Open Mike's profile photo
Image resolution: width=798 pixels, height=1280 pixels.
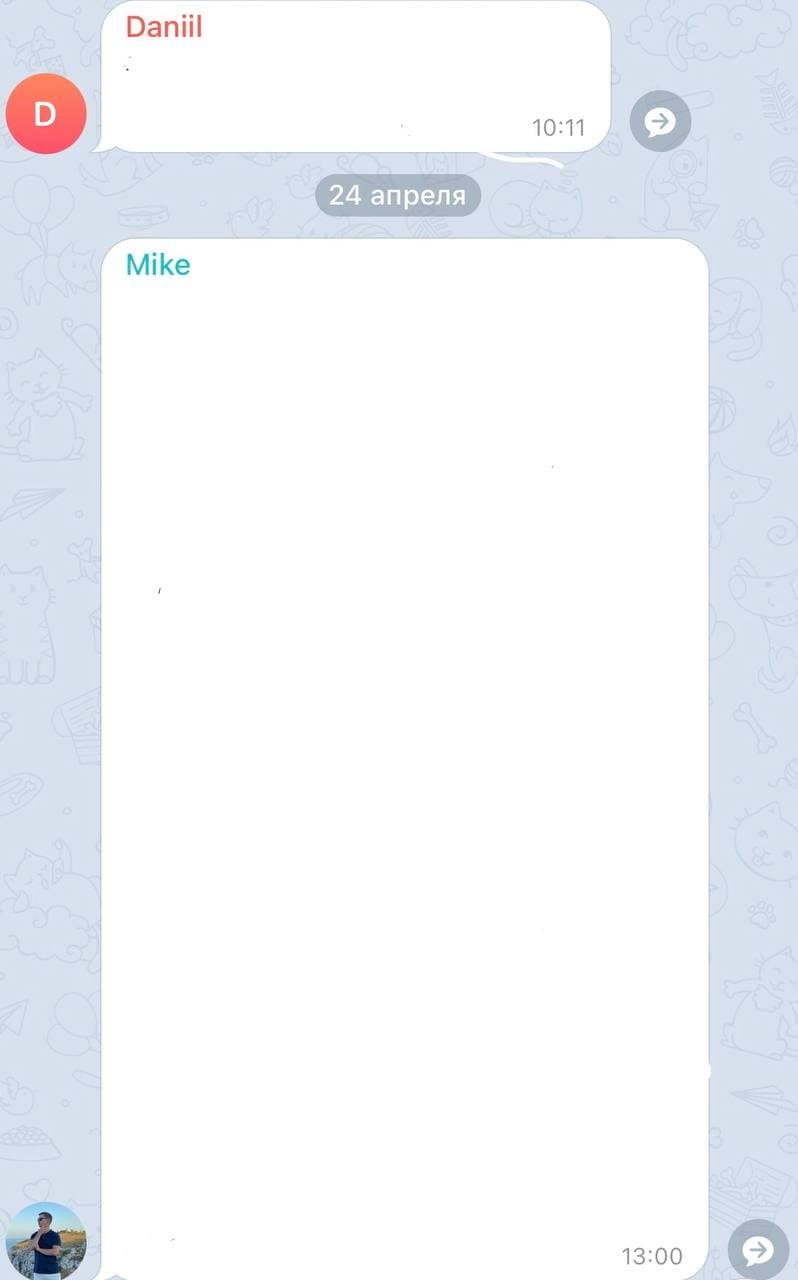46,1241
